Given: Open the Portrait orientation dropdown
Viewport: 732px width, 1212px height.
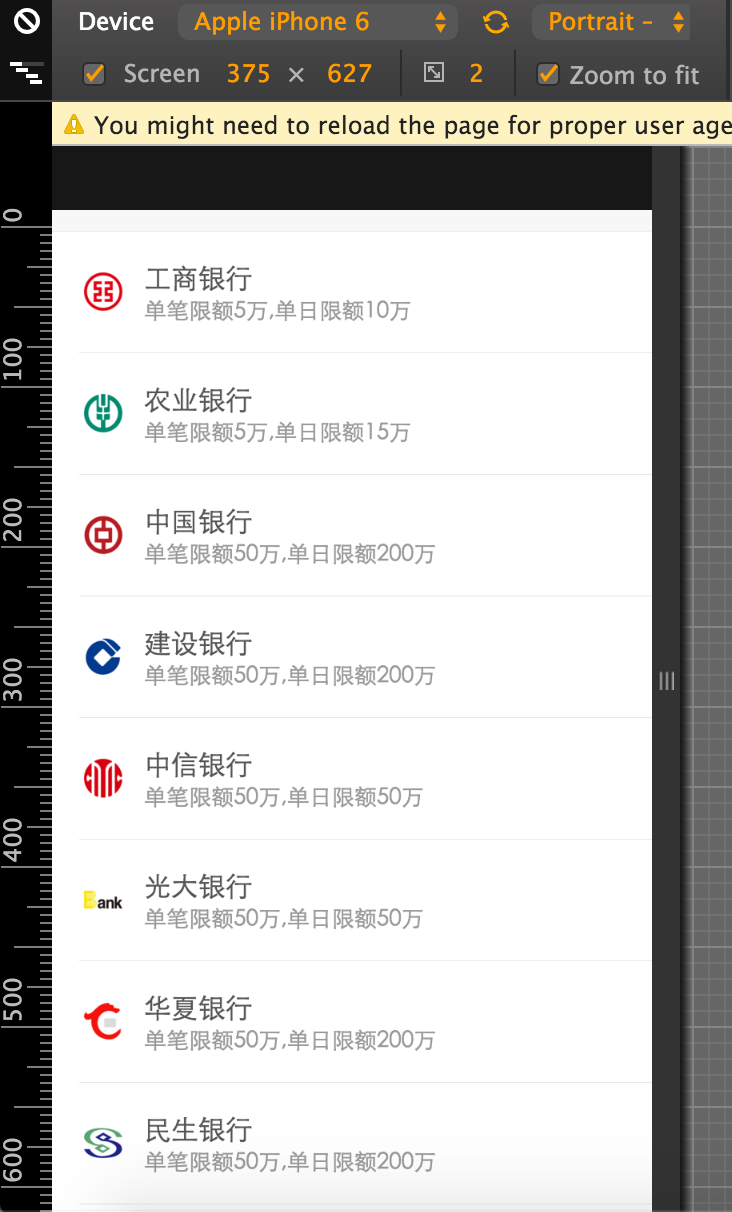Looking at the screenshot, I should (x=611, y=22).
